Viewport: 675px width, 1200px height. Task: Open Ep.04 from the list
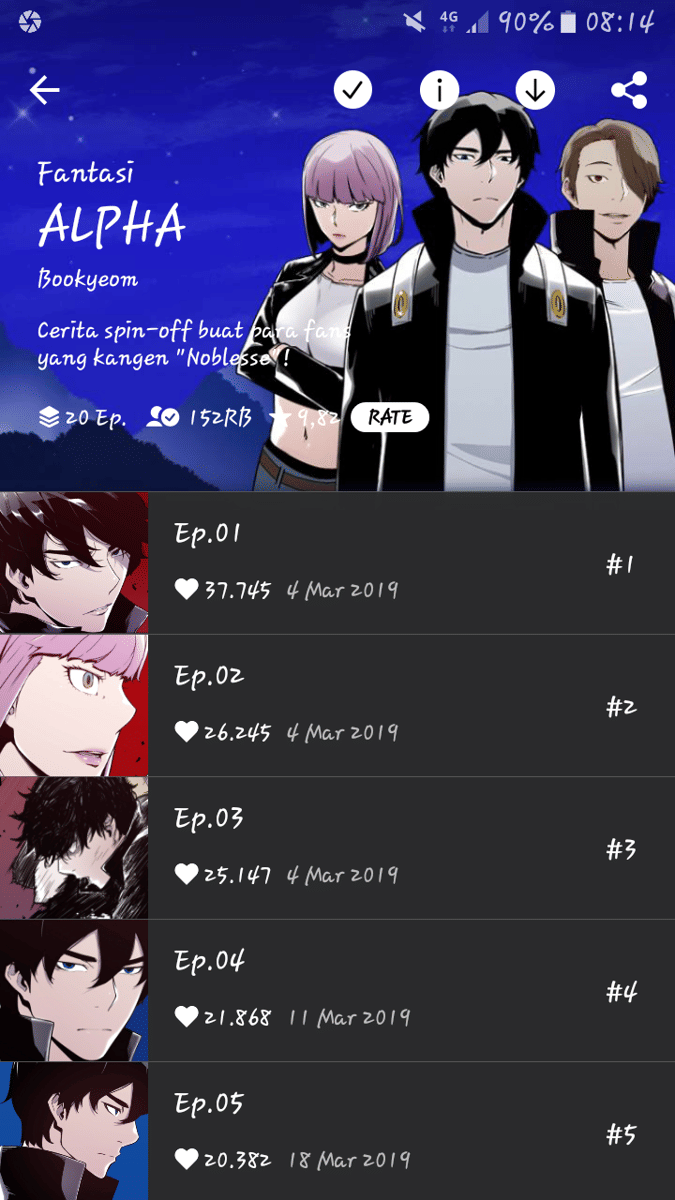pyautogui.click(x=400, y=991)
